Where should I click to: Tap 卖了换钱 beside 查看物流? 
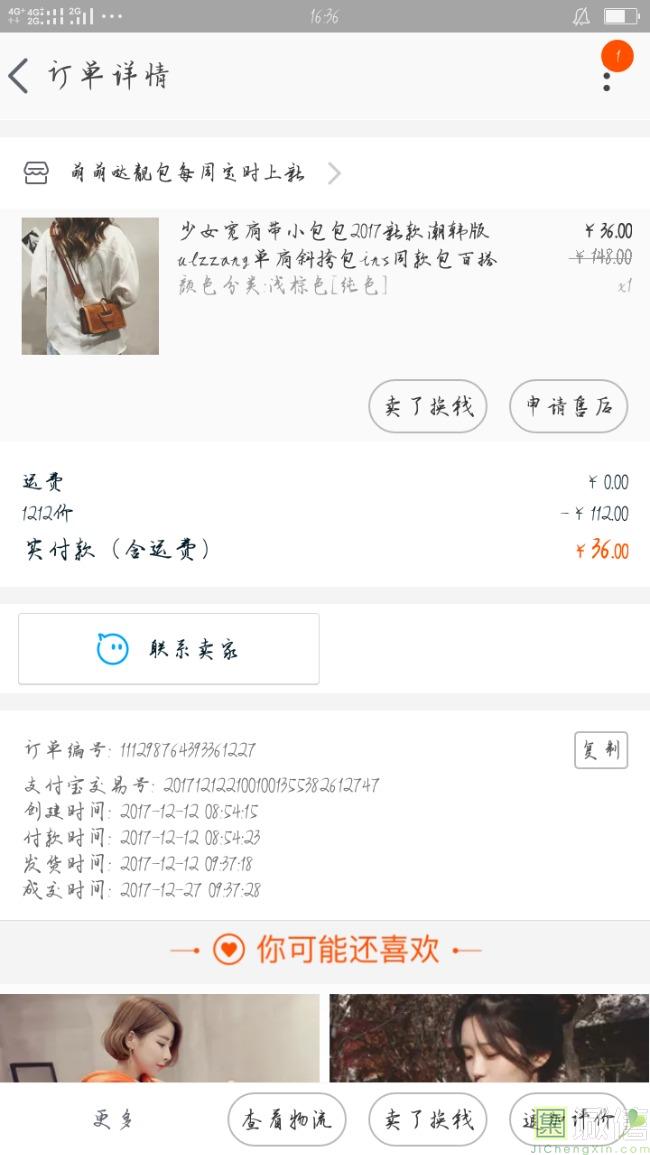pos(427,1120)
